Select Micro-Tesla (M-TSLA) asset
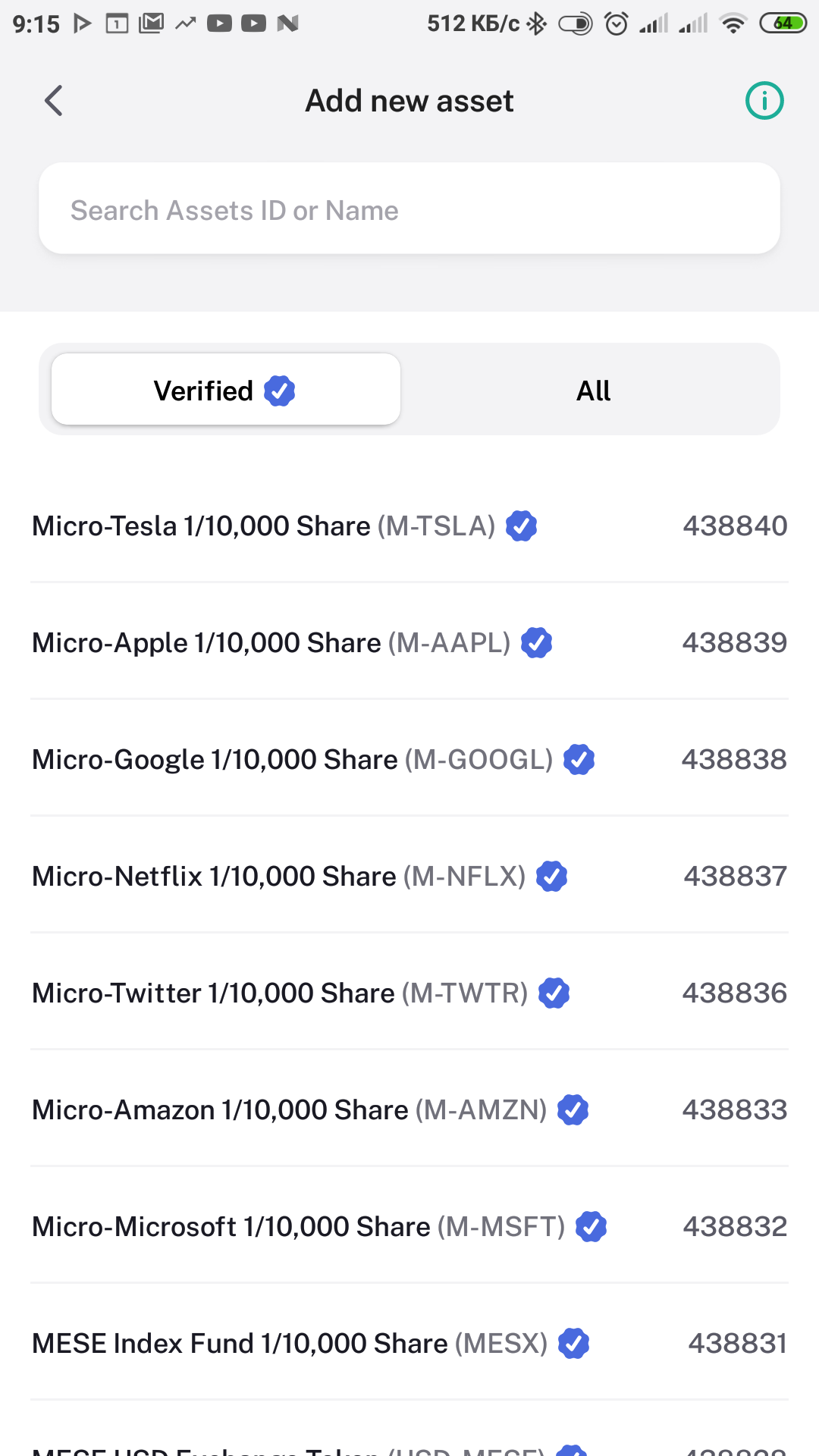 pos(409,526)
